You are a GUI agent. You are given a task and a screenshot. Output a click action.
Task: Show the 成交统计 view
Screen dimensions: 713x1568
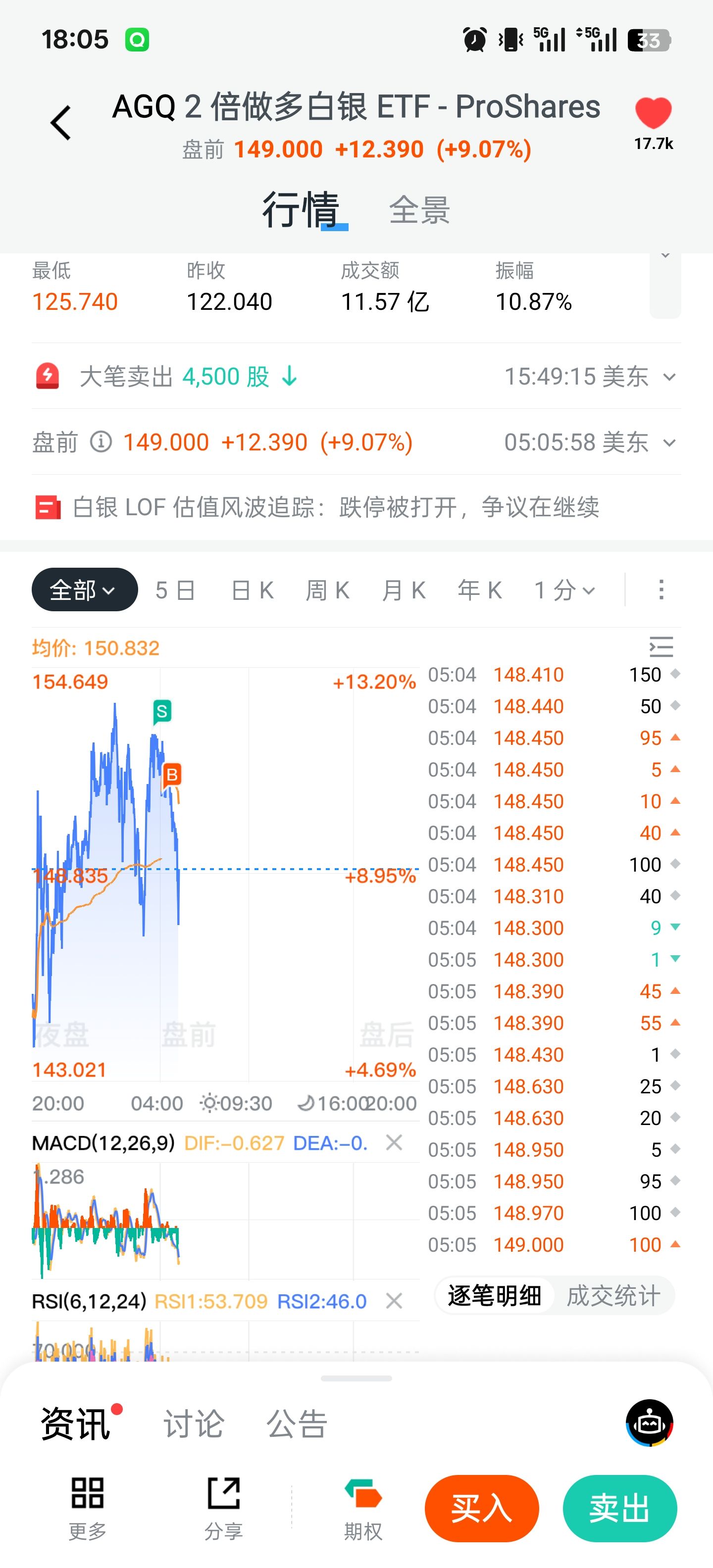[x=613, y=1296]
